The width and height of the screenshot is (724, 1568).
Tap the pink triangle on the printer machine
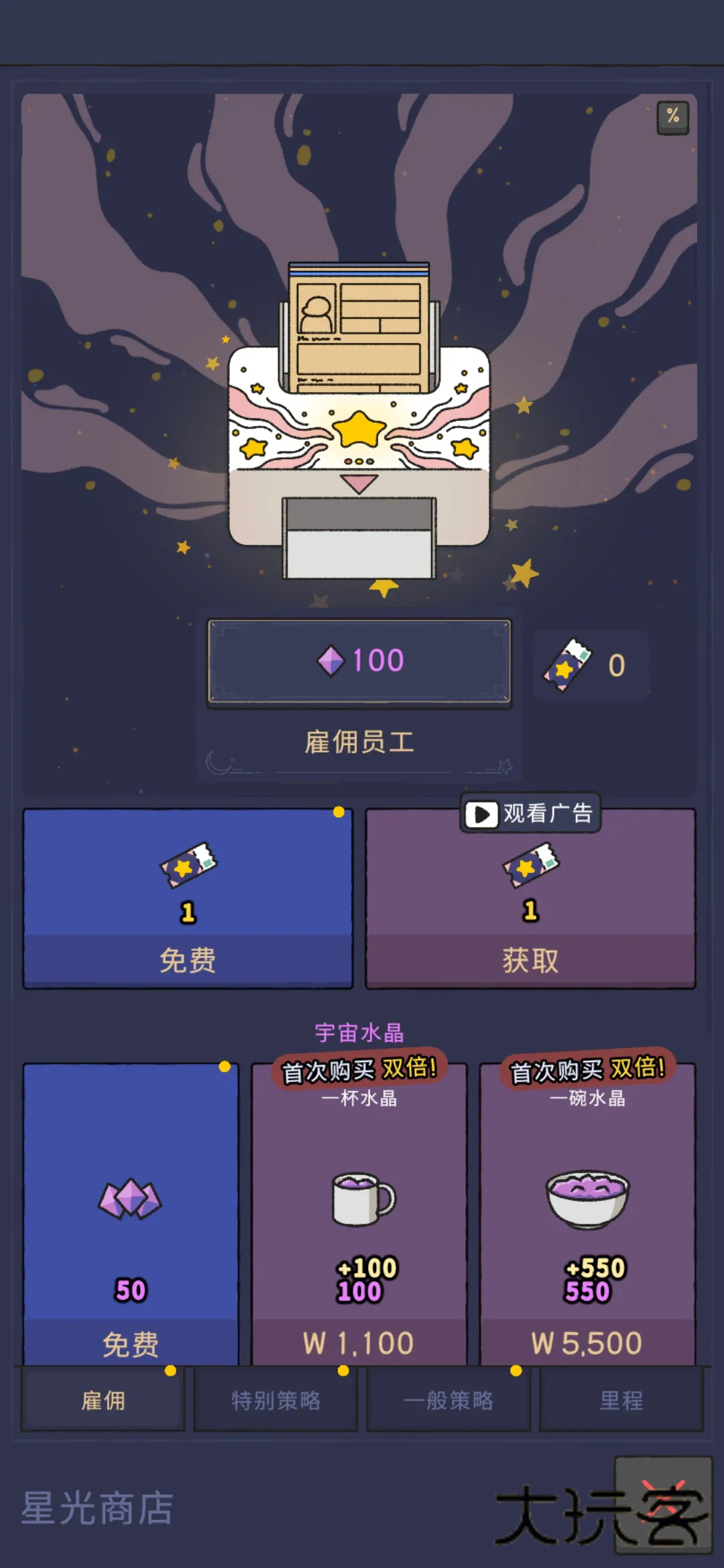click(x=361, y=481)
